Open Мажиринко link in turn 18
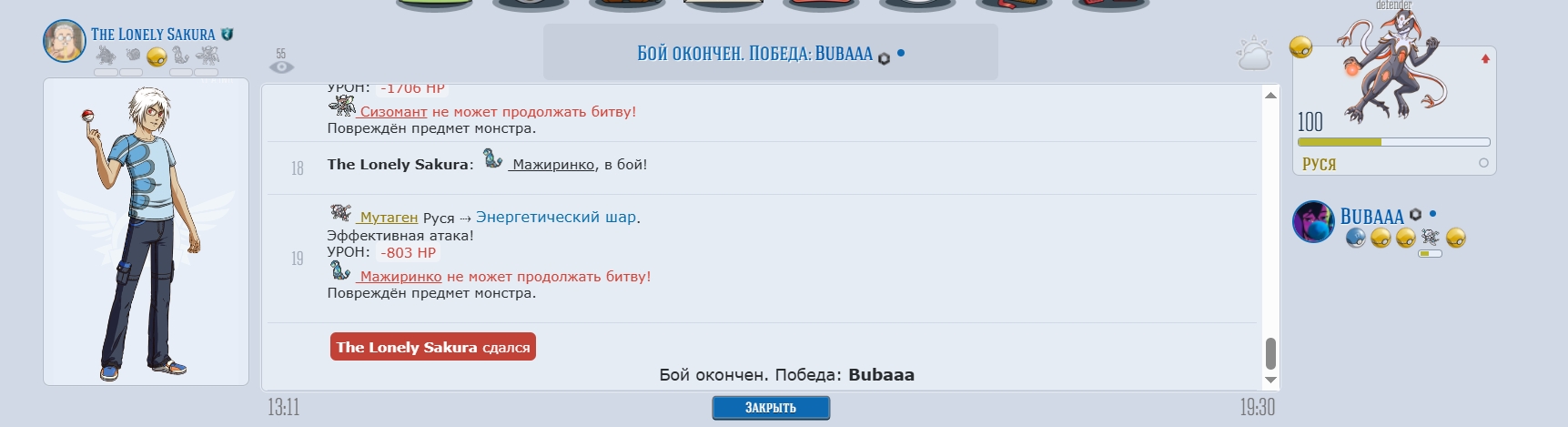 point(552,165)
